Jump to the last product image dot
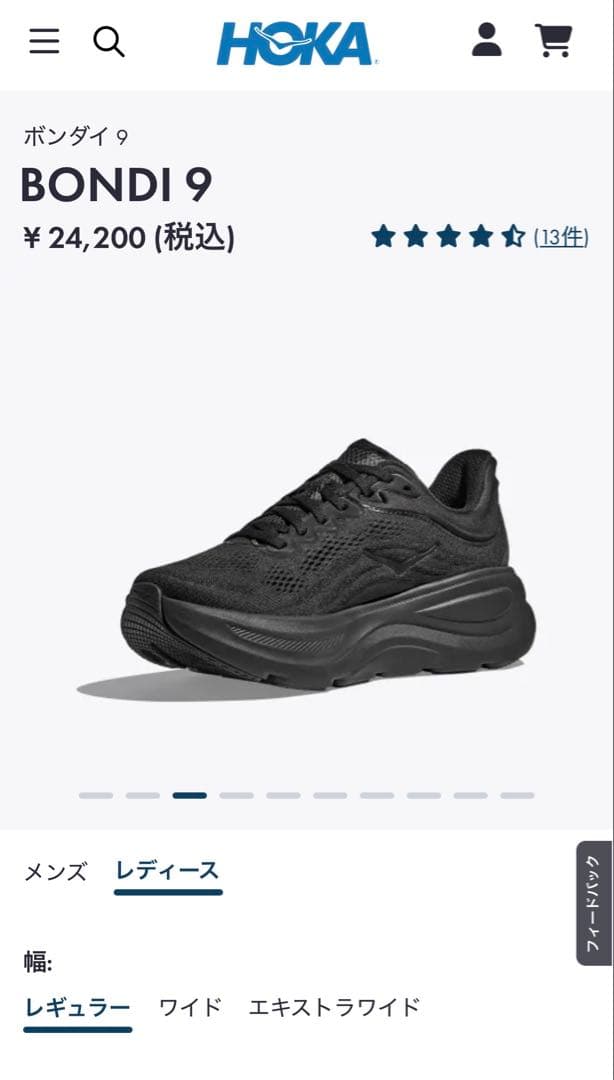This screenshot has height=1080, width=614. click(517, 795)
